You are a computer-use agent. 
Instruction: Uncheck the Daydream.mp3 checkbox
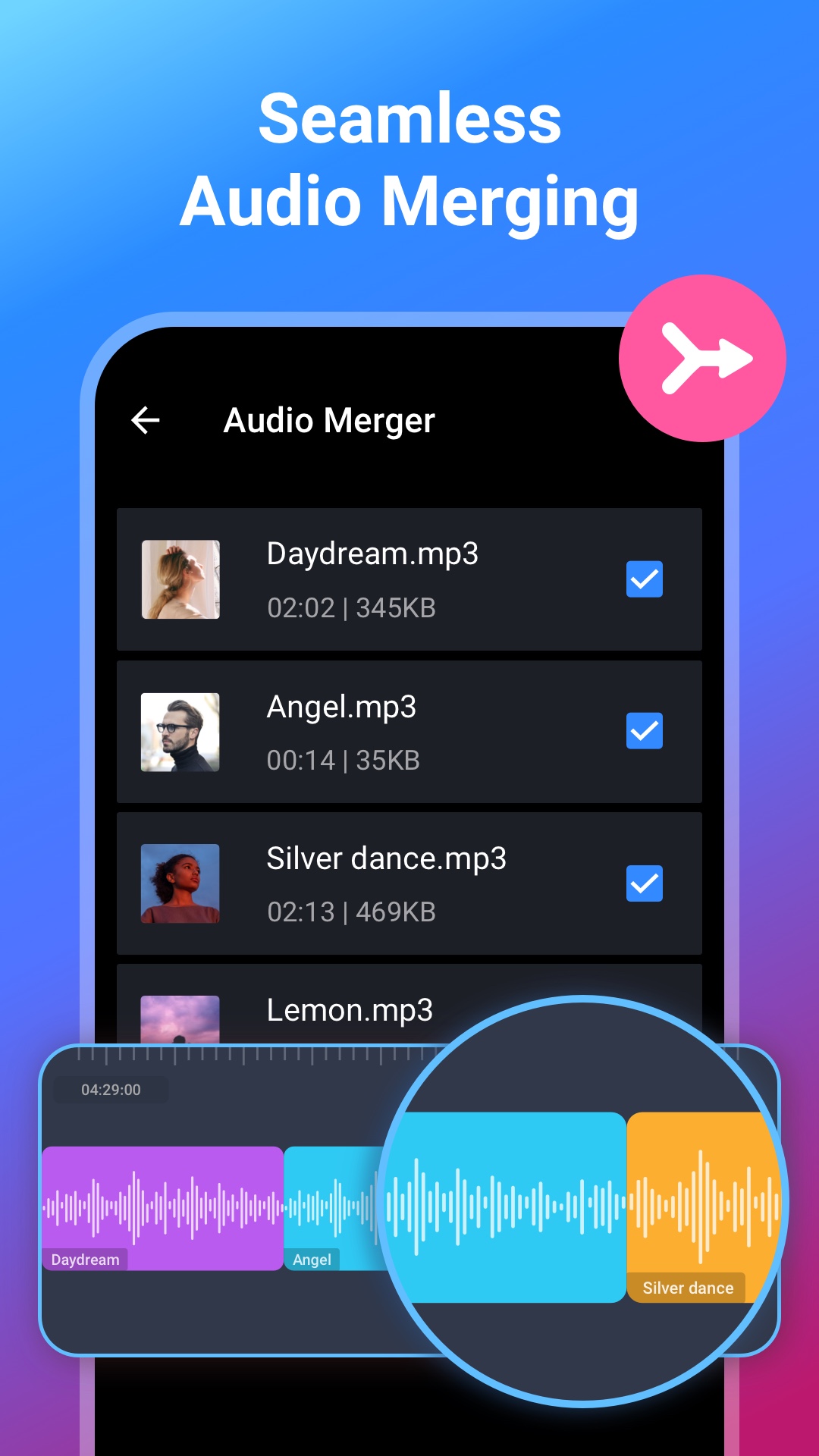pos(644,579)
